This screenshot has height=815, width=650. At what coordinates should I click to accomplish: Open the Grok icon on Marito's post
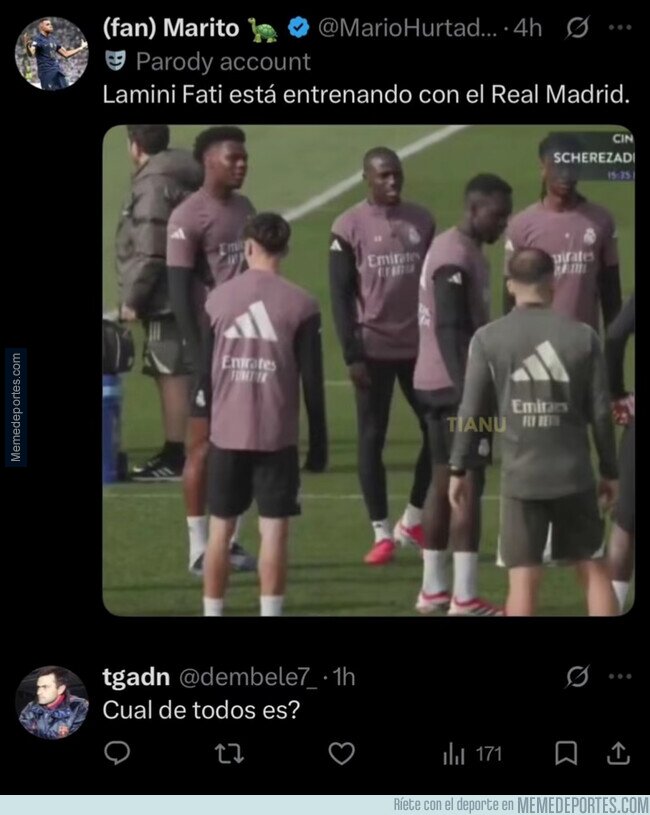point(578,29)
